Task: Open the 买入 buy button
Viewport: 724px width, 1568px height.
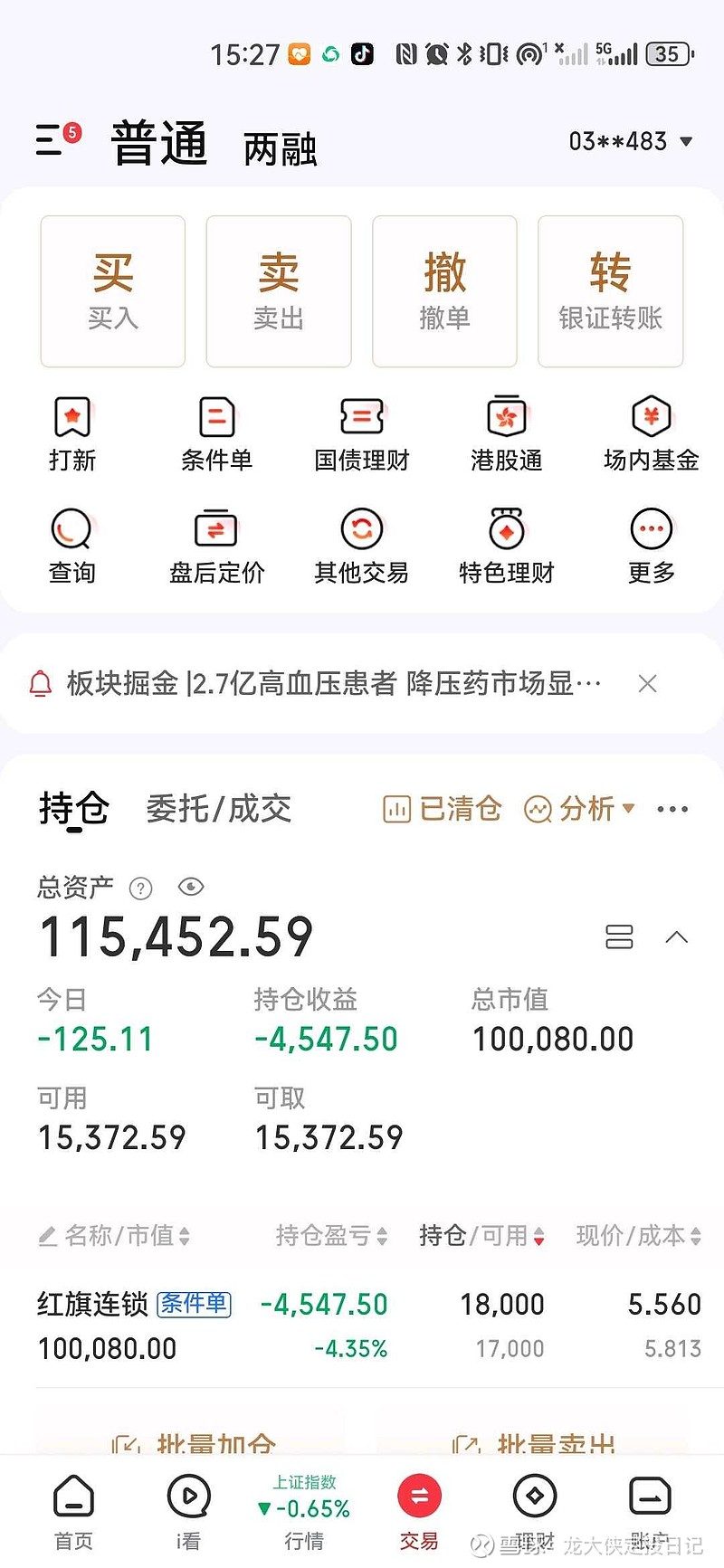Action: click(x=113, y=291)
